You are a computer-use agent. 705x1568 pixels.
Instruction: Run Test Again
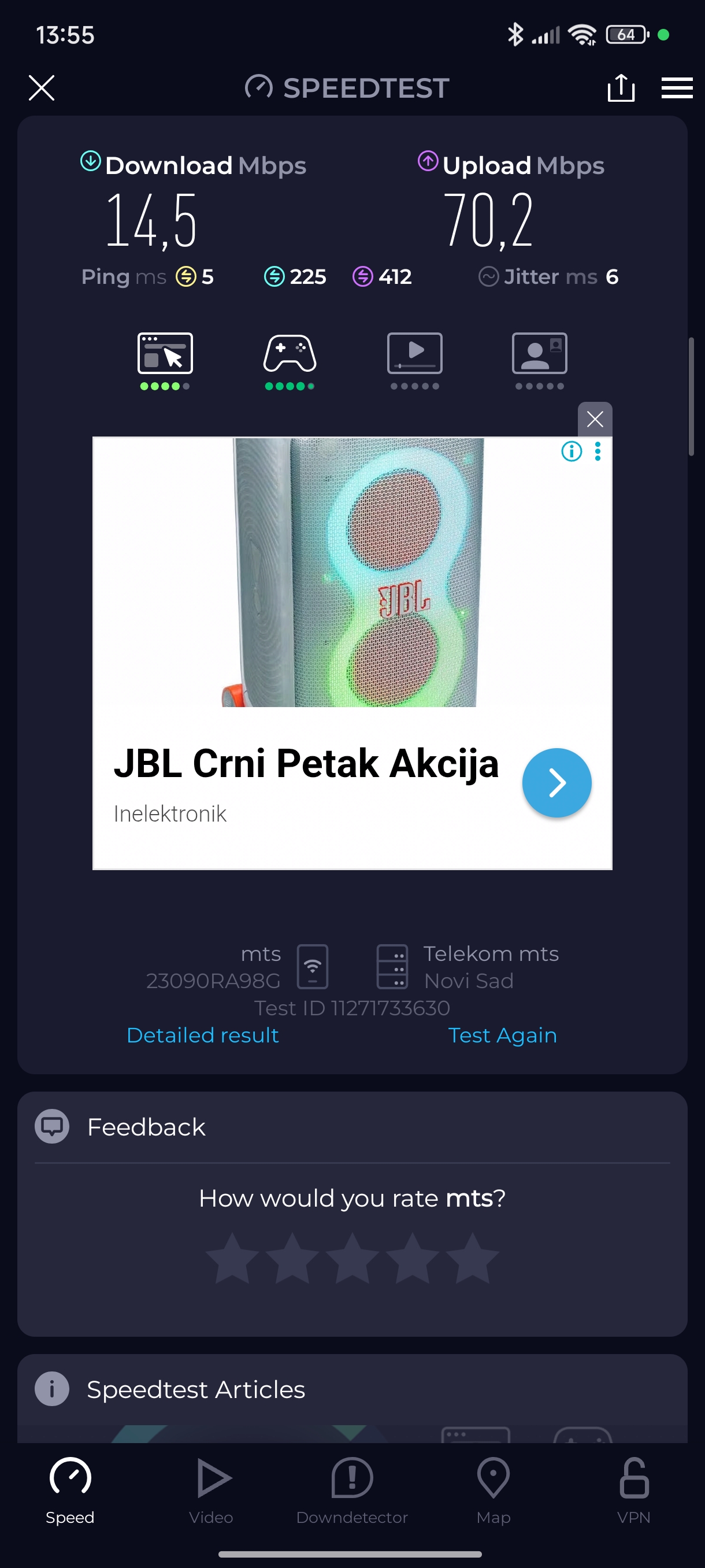(502, 1035)
